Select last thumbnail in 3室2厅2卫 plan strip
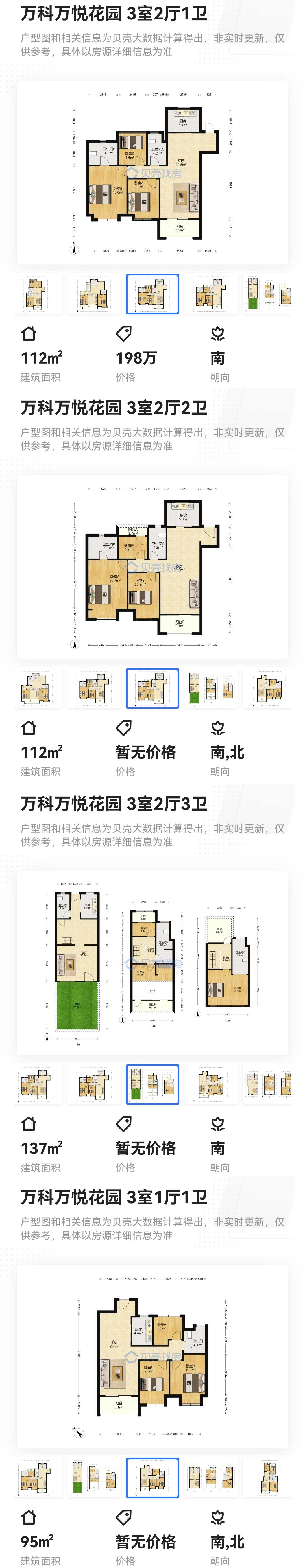The height and width of the screenshot is (1568, 305). (268, 688)
